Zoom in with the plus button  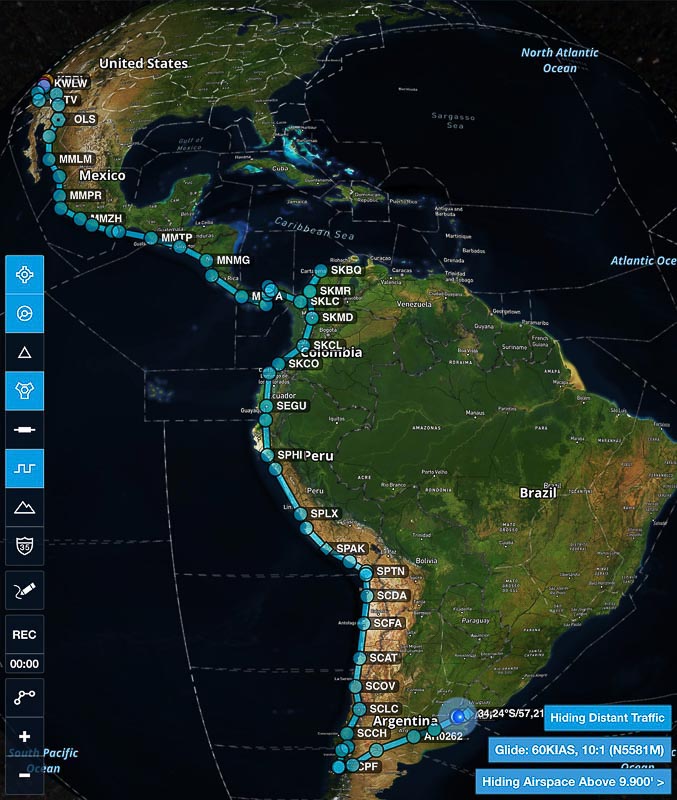point(25,736)
